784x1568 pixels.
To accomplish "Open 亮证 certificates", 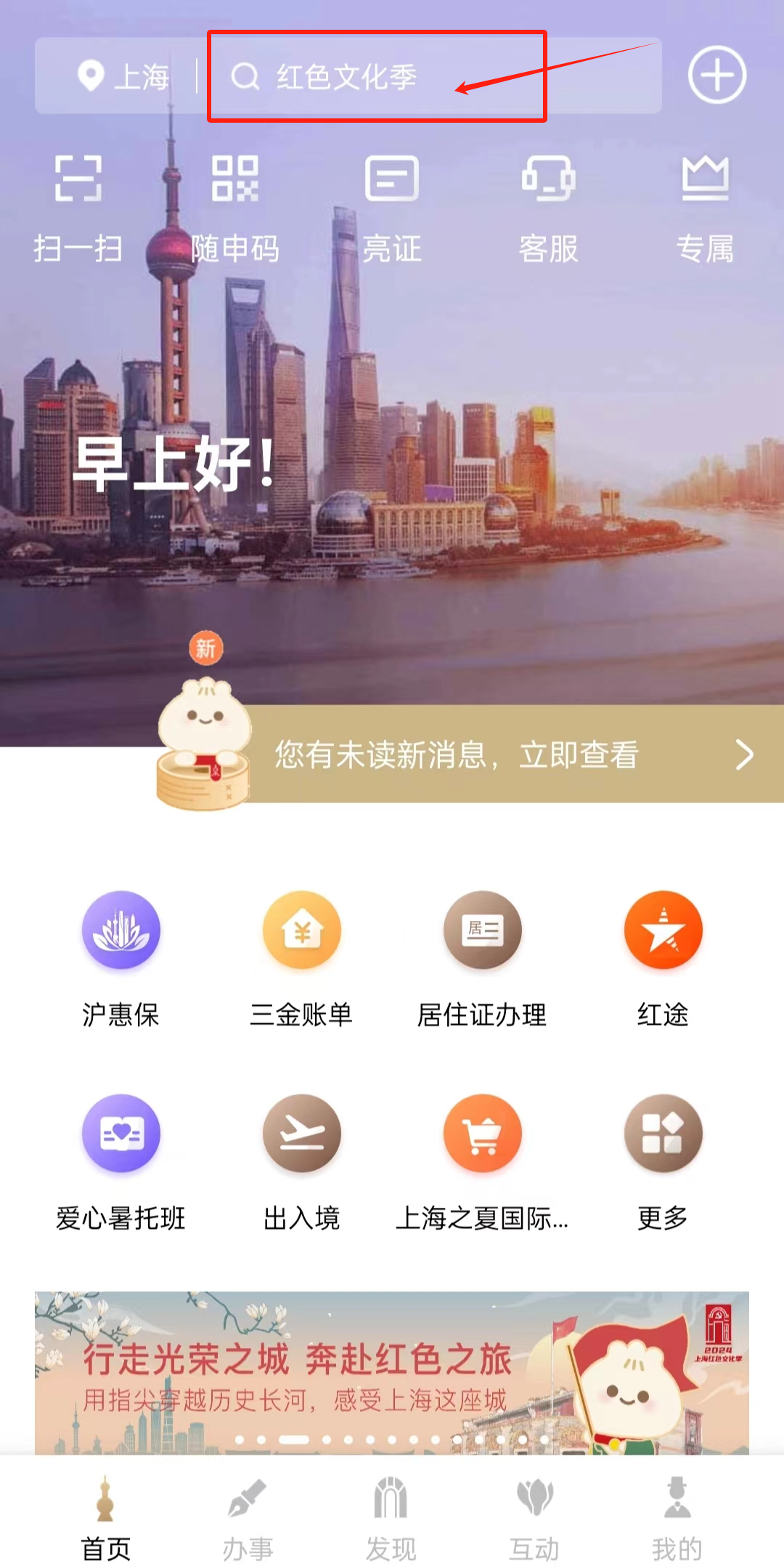I will 391,207.
